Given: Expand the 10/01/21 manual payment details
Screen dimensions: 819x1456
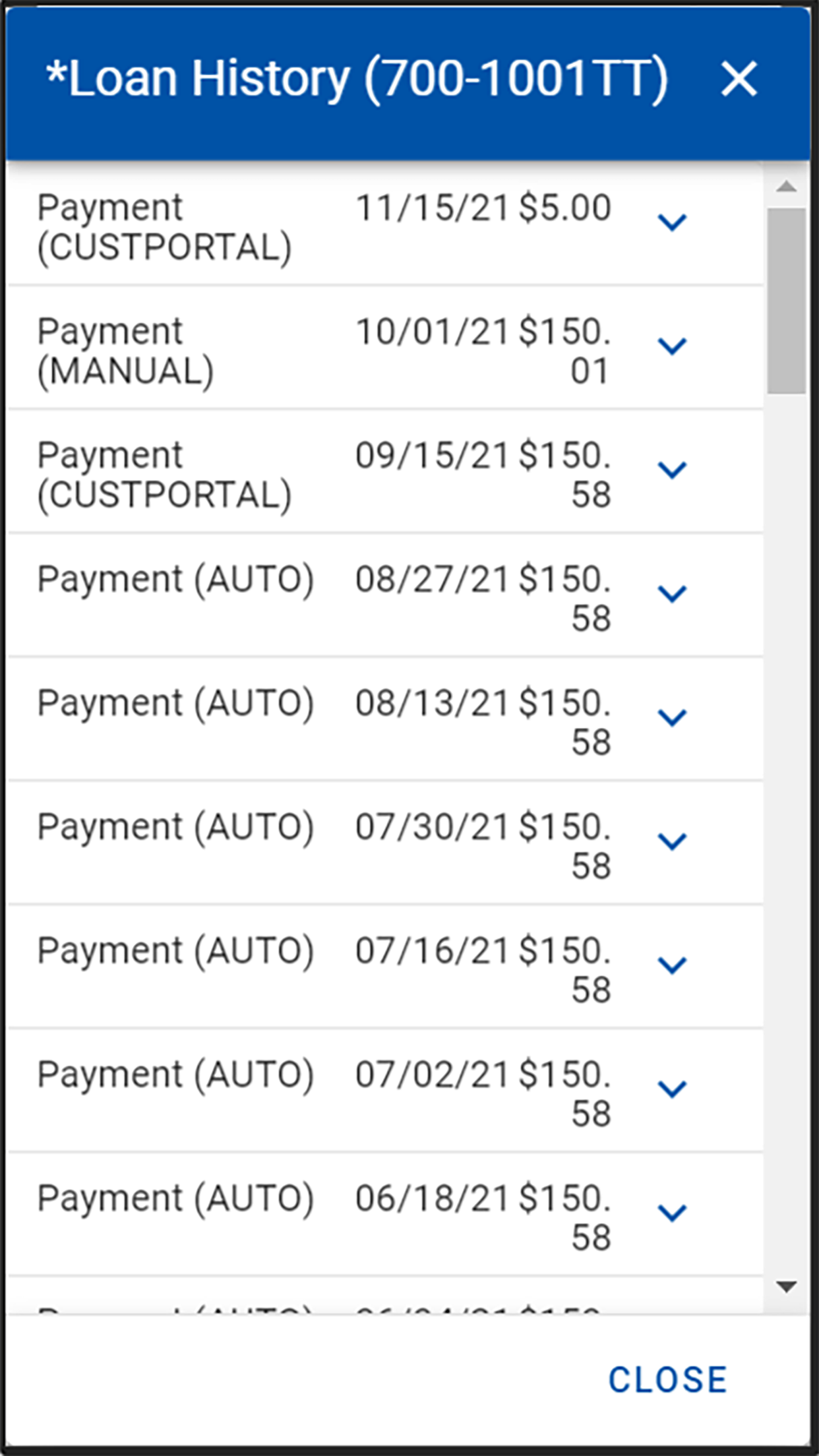Looking at the screenshot, I should point(672,346).
